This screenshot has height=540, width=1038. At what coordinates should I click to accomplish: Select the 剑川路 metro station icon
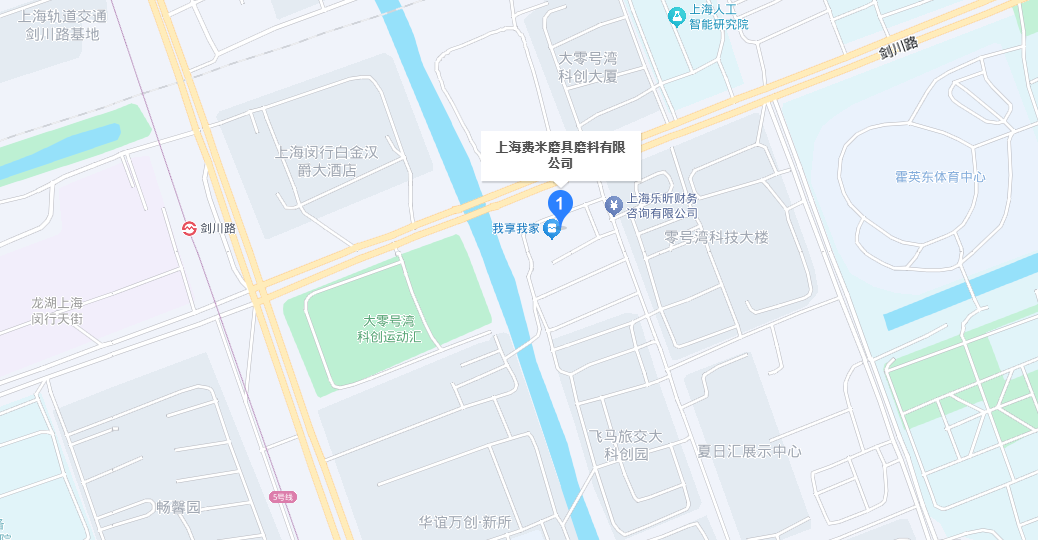[x=189, y=228]
